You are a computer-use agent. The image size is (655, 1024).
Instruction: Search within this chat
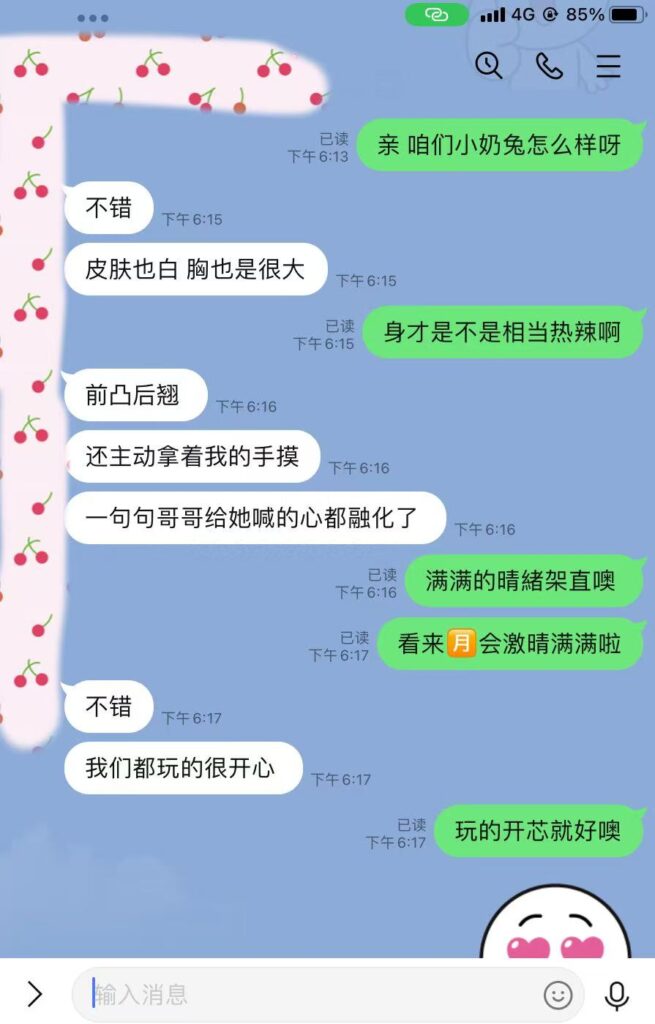tap(488, 66)
